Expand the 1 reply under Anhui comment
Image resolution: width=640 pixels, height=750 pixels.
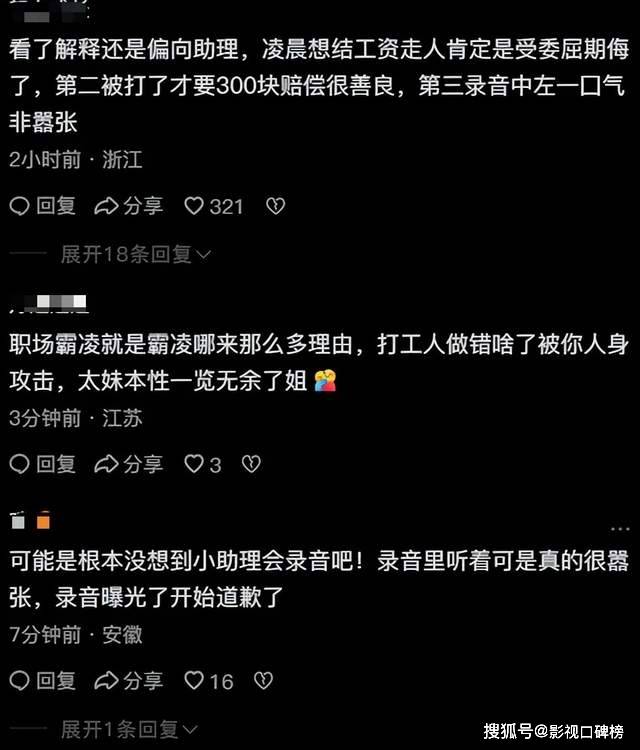pos(130,729)
